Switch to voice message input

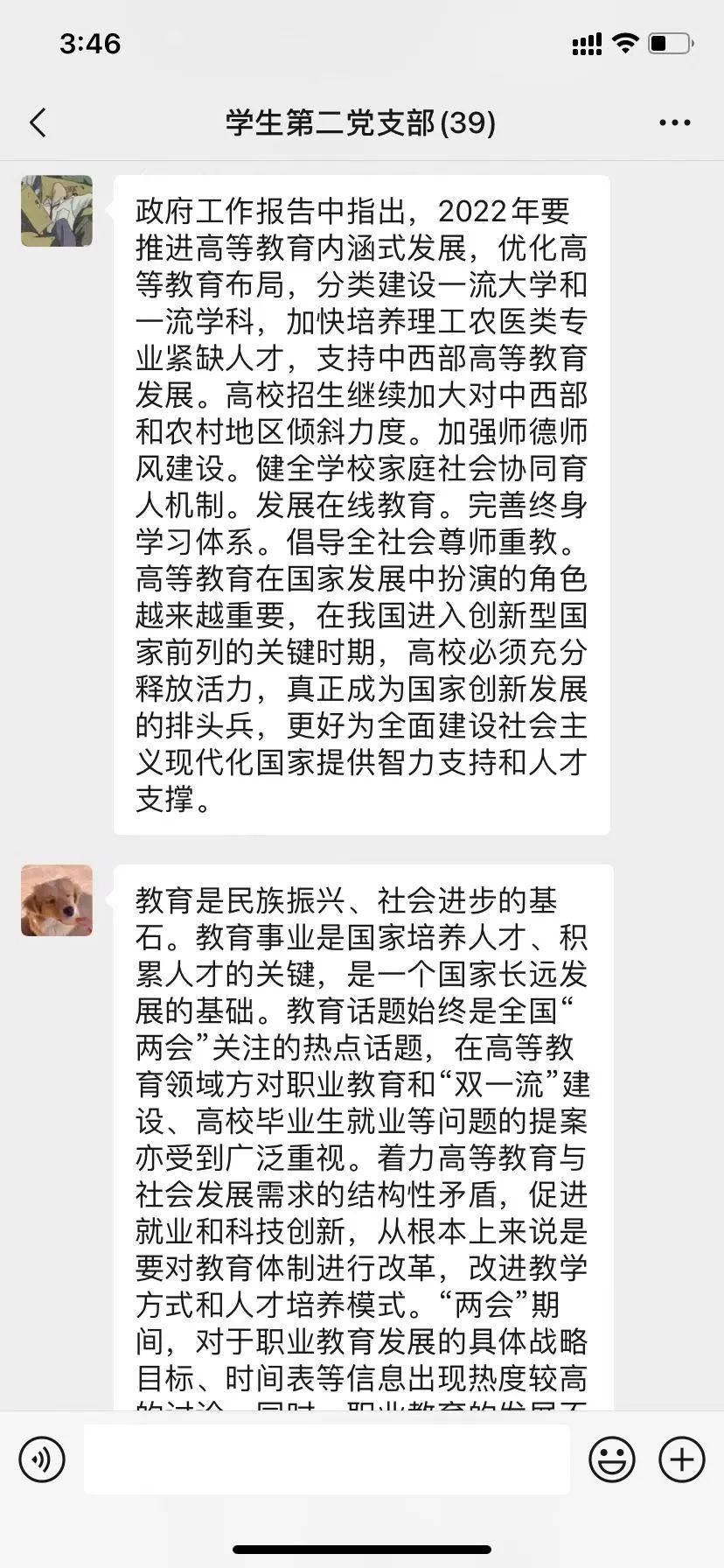click(x=42, y=1459)
